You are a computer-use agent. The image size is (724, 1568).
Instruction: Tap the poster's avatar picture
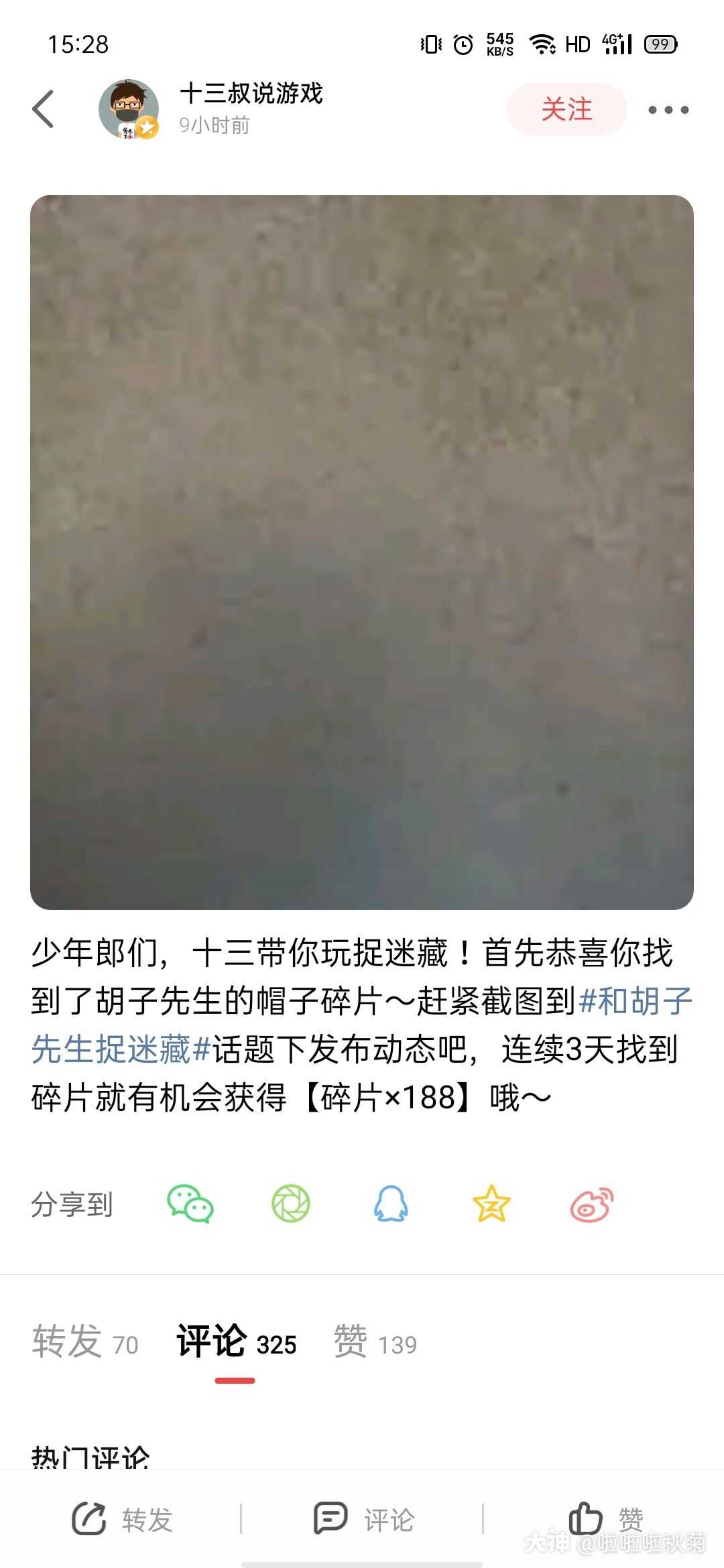click(x=127, y=107)
